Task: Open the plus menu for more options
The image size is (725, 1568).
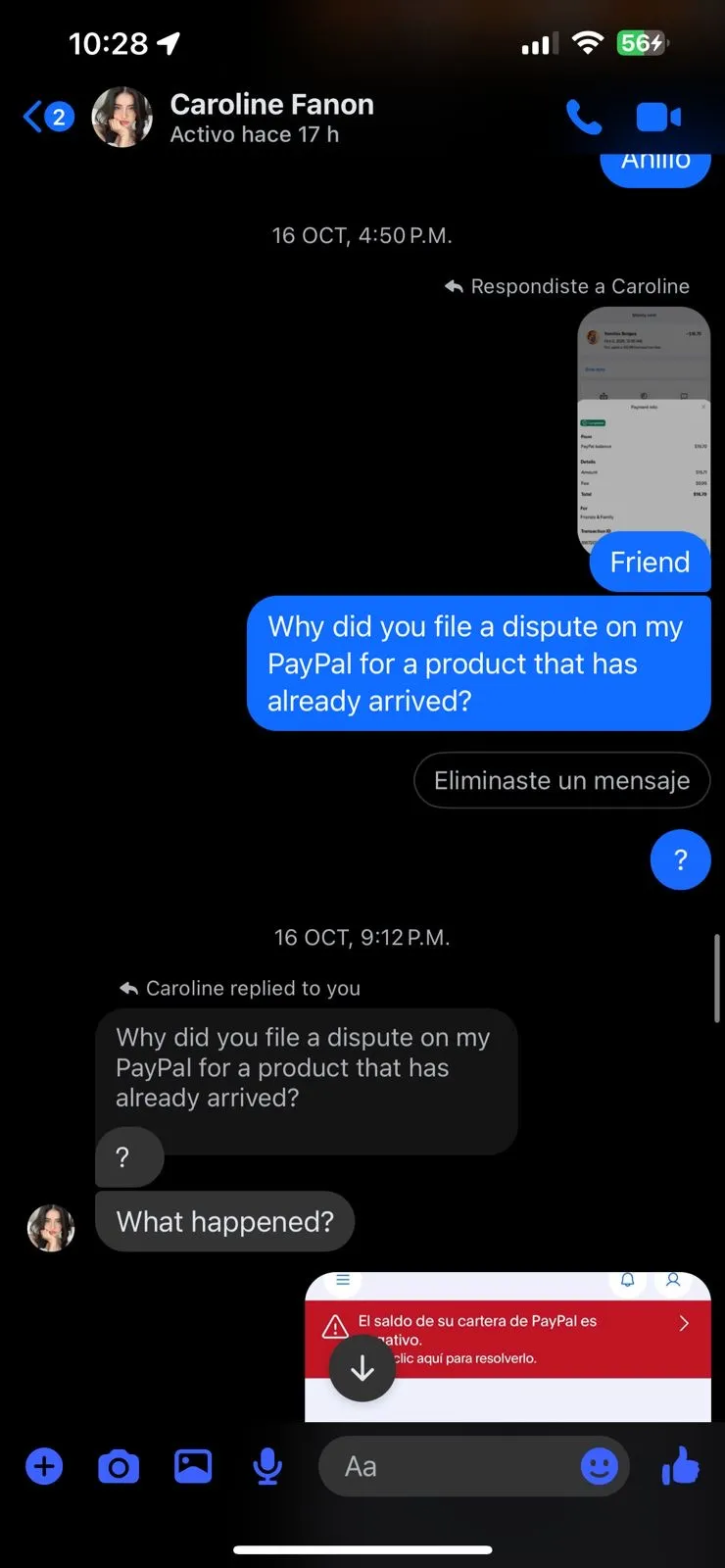Action: (44, 1467)
